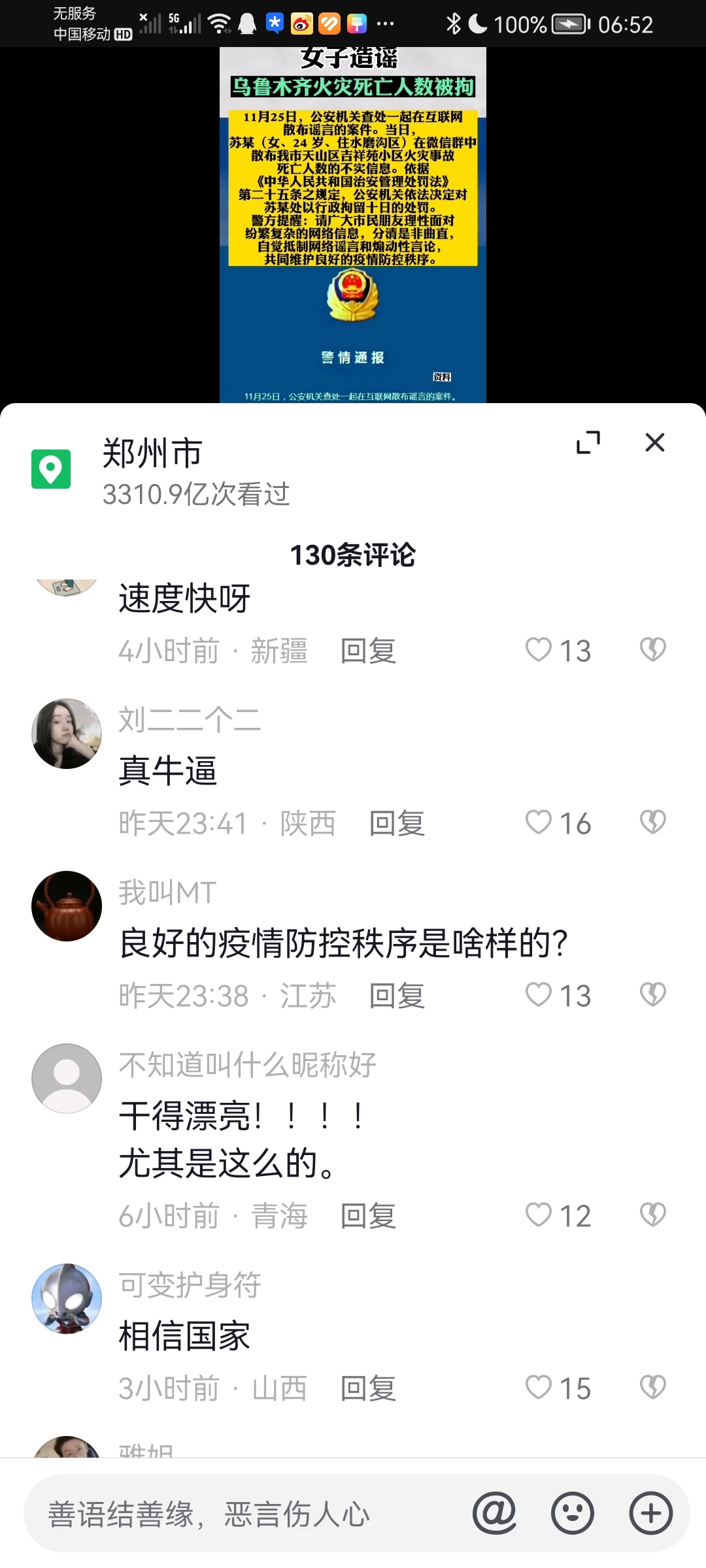Viewport: 706px width, 1568px height.
Task: Like the comment 真牛逼
Action: [539, 823]
